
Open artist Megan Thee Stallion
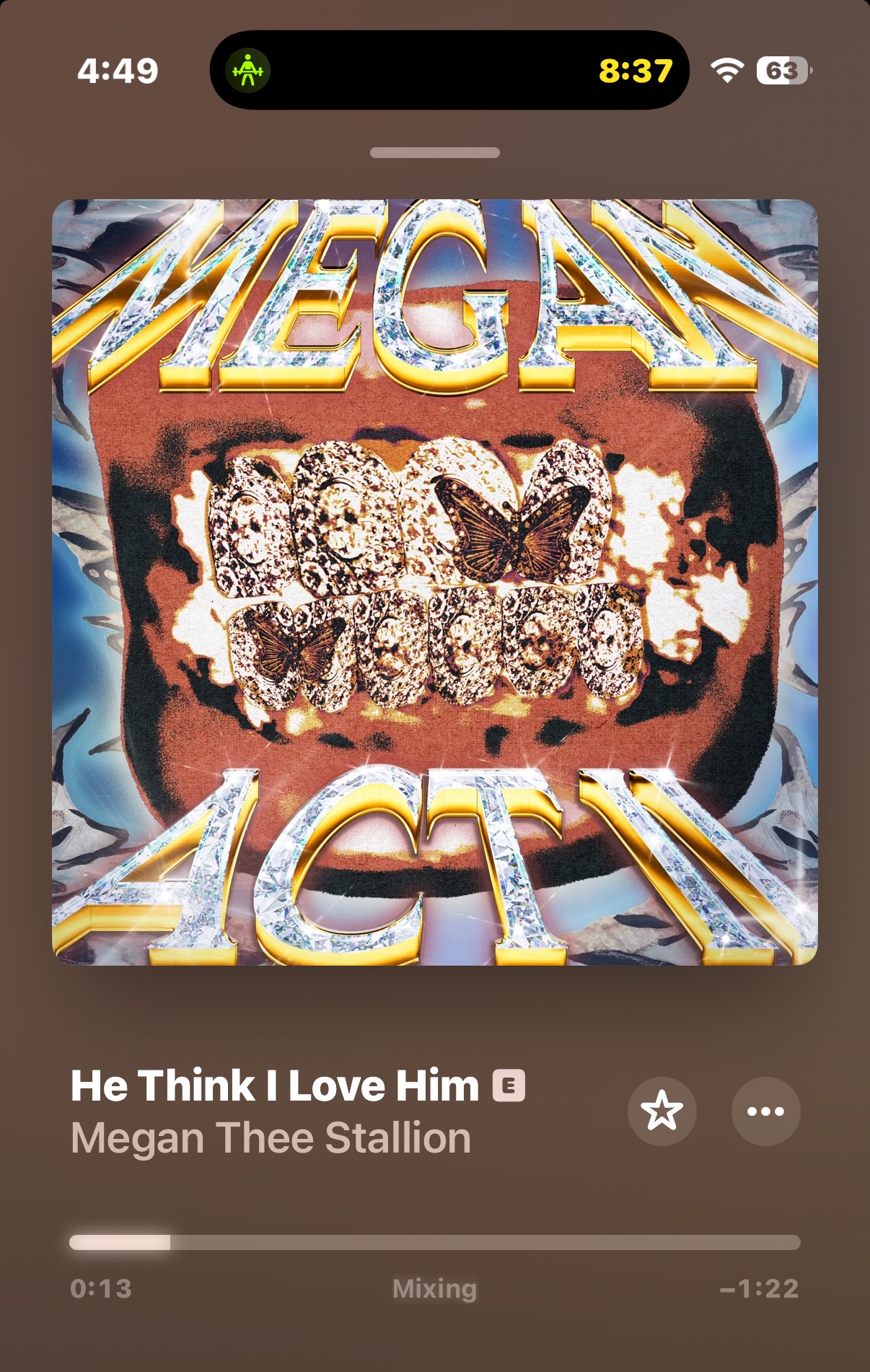click(x=271, y=1138)
